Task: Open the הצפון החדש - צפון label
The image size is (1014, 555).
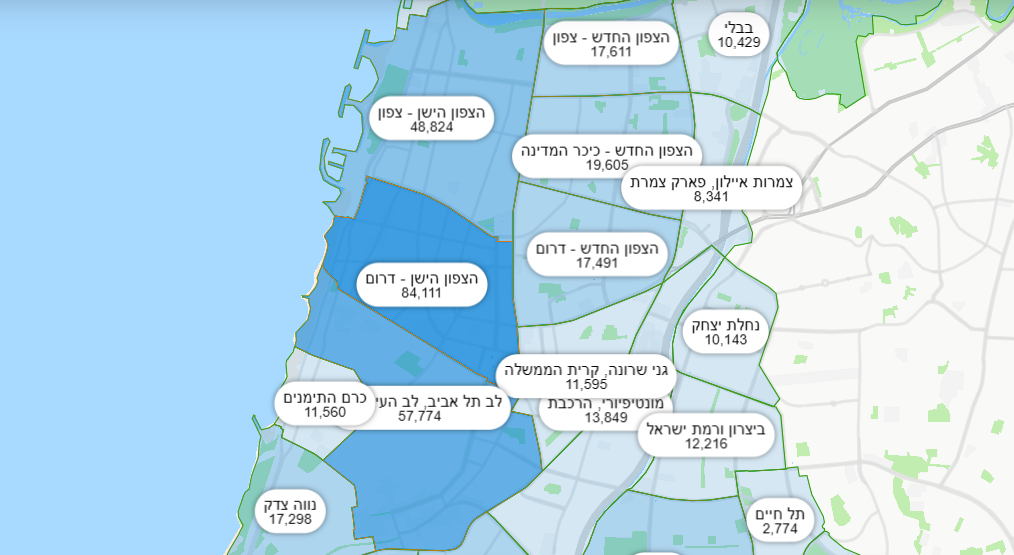Action: (x=610, y=44)
